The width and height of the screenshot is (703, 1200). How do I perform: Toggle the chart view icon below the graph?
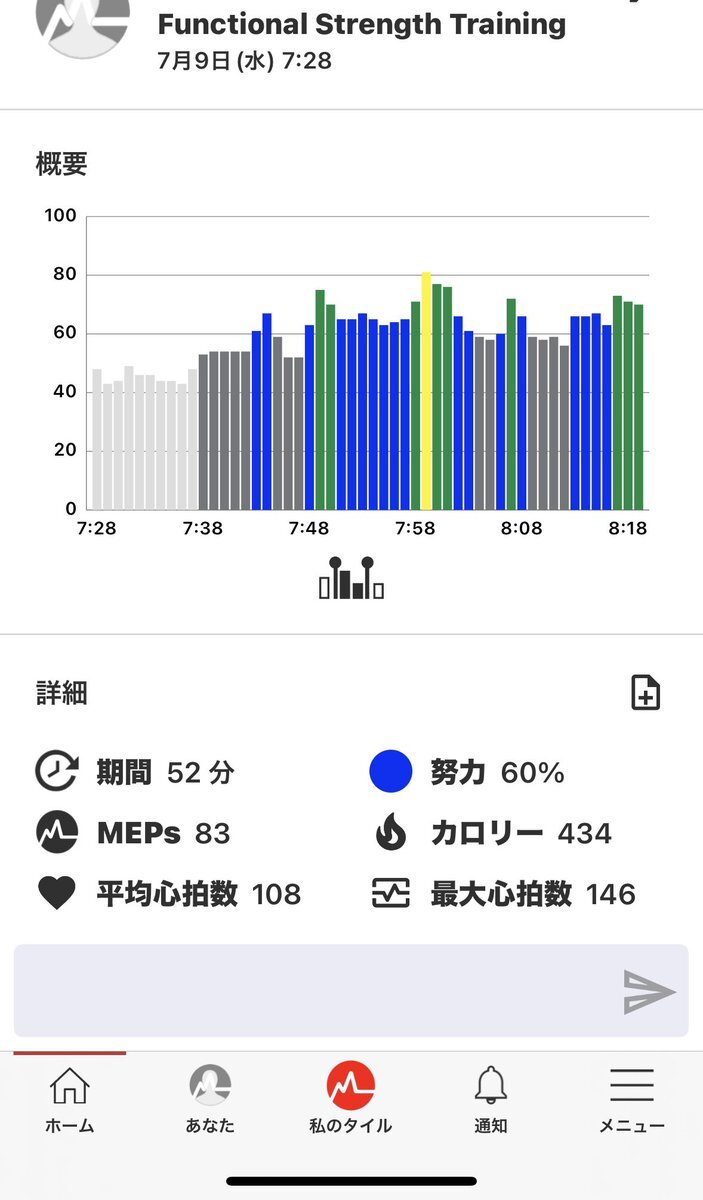click(x=351, y=578)
